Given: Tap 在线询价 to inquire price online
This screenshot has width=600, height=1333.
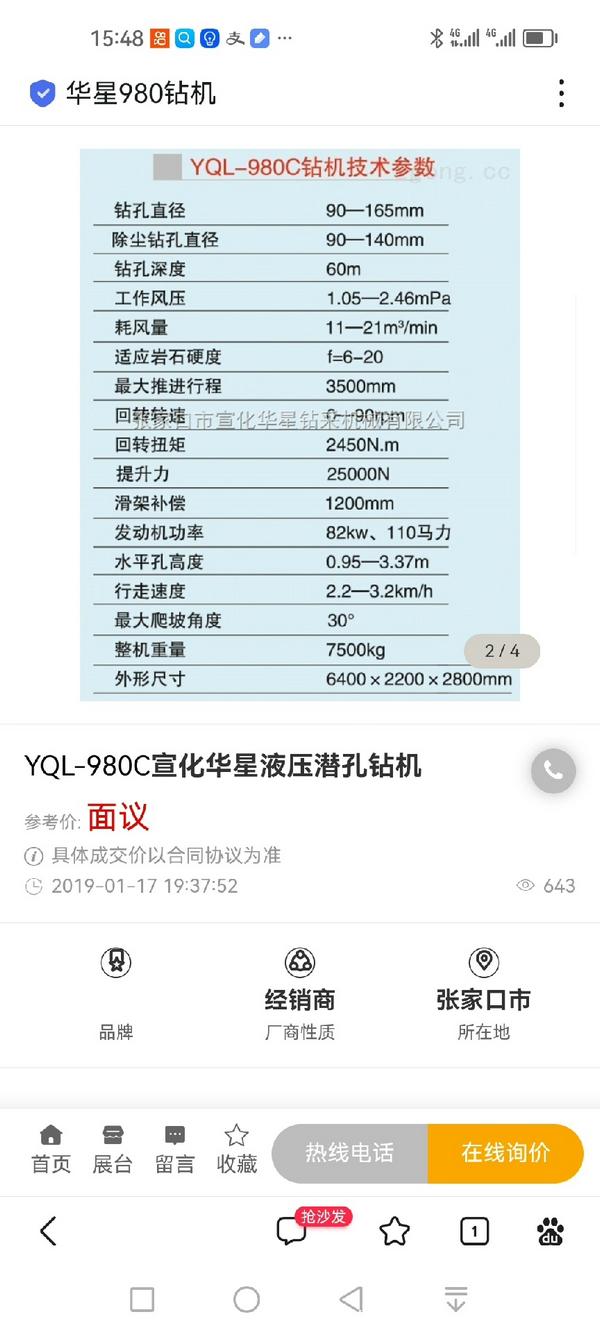Looking at the screenshot, I should (505, 1153).
